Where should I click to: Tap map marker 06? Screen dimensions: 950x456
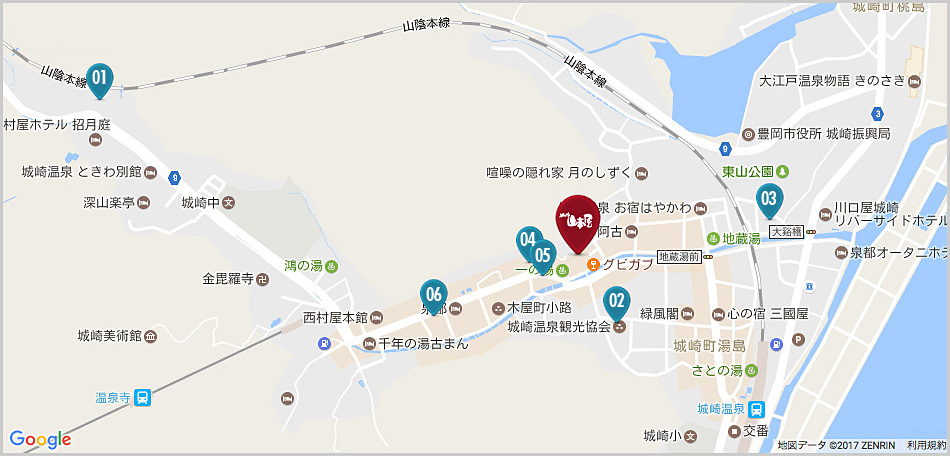[433, 294]
